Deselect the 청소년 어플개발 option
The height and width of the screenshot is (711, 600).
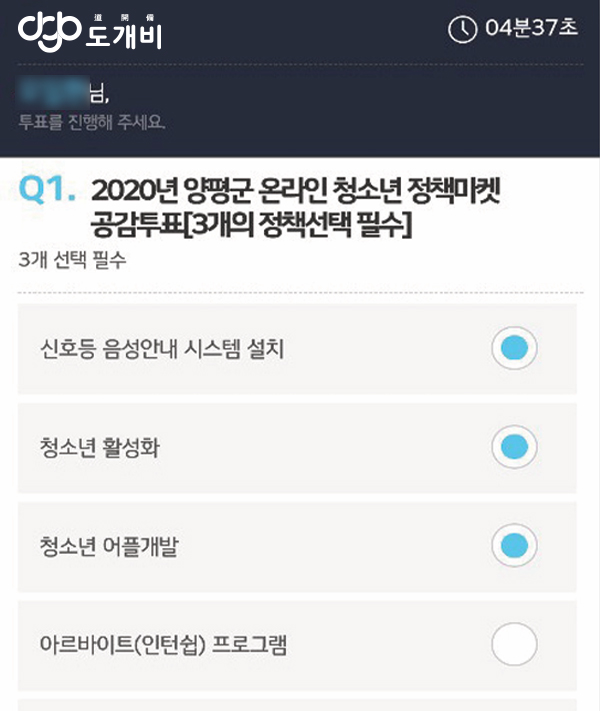(x=514, y=545)
